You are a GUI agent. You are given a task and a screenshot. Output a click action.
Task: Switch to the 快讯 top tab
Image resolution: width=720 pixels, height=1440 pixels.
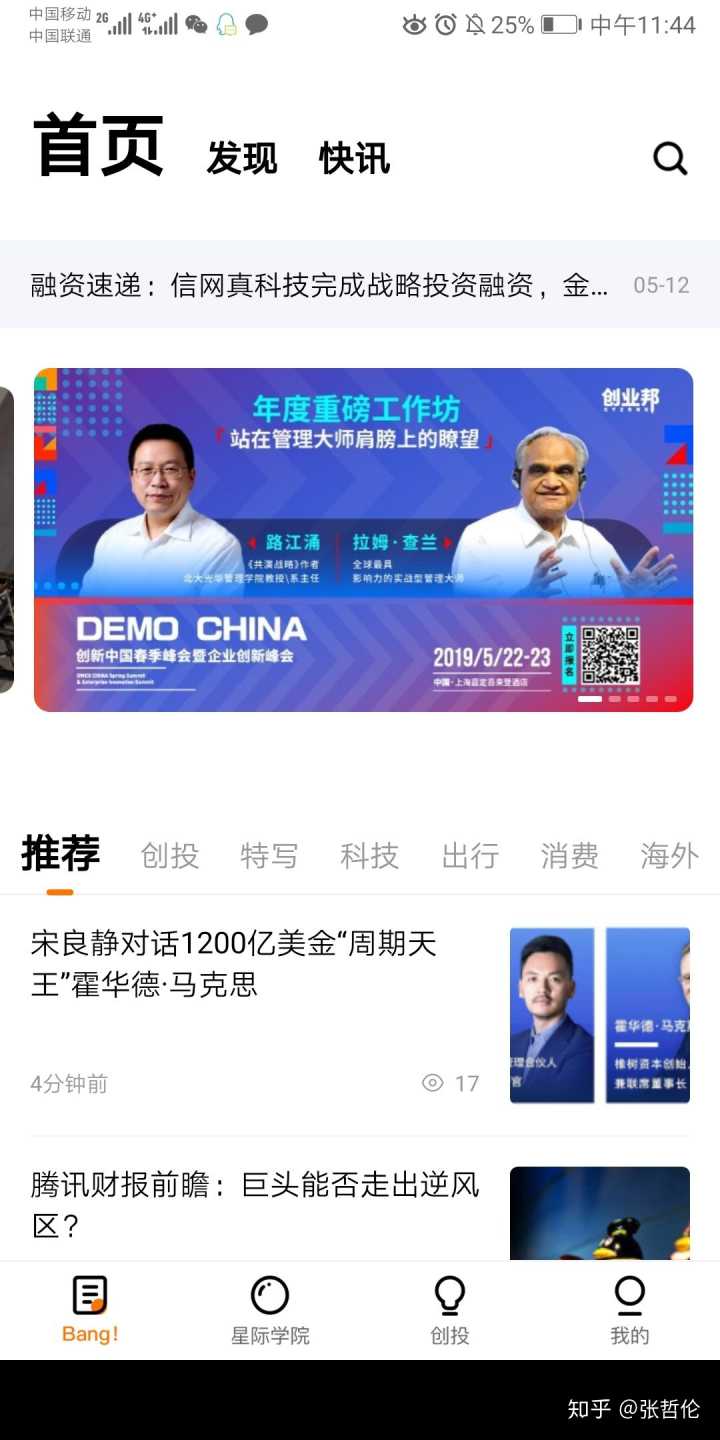coord(354,158)
